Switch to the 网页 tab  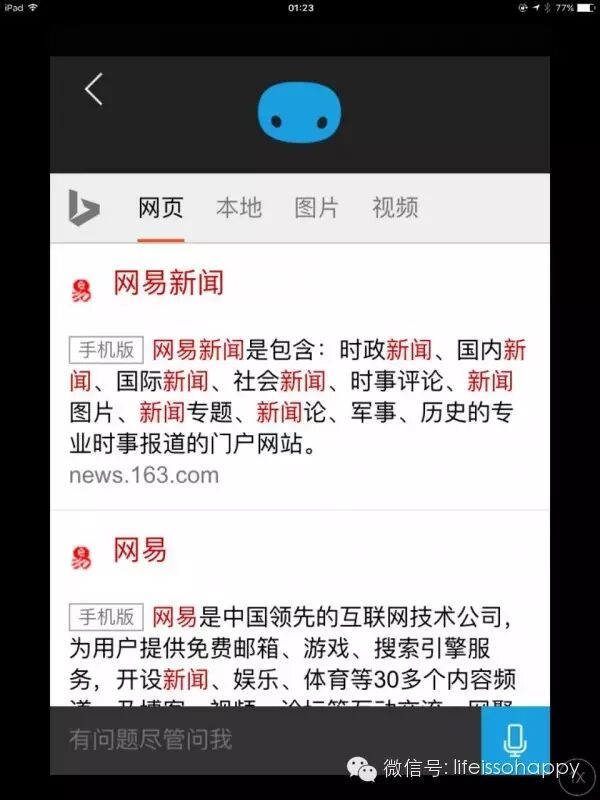click(x=161, y=208)
